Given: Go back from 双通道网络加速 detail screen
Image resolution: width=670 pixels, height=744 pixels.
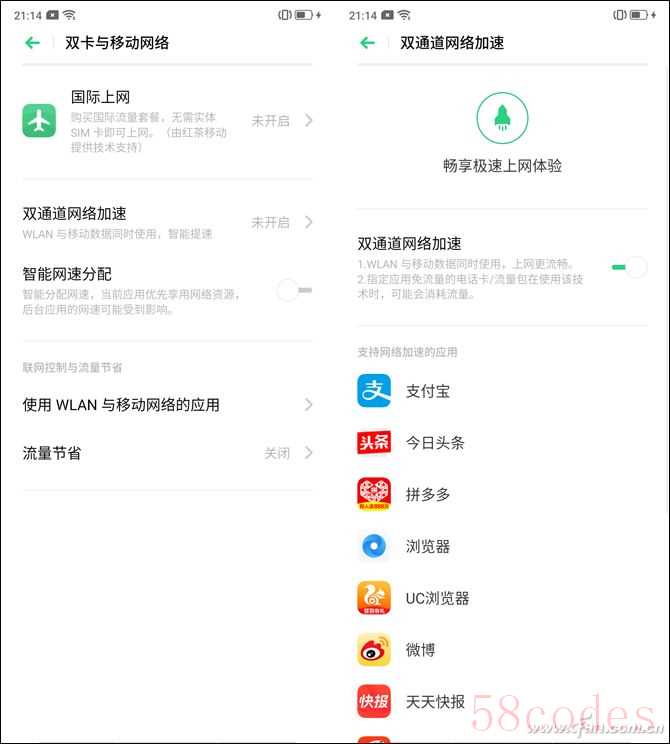Looking at the screenshot, I should [367, 43].
